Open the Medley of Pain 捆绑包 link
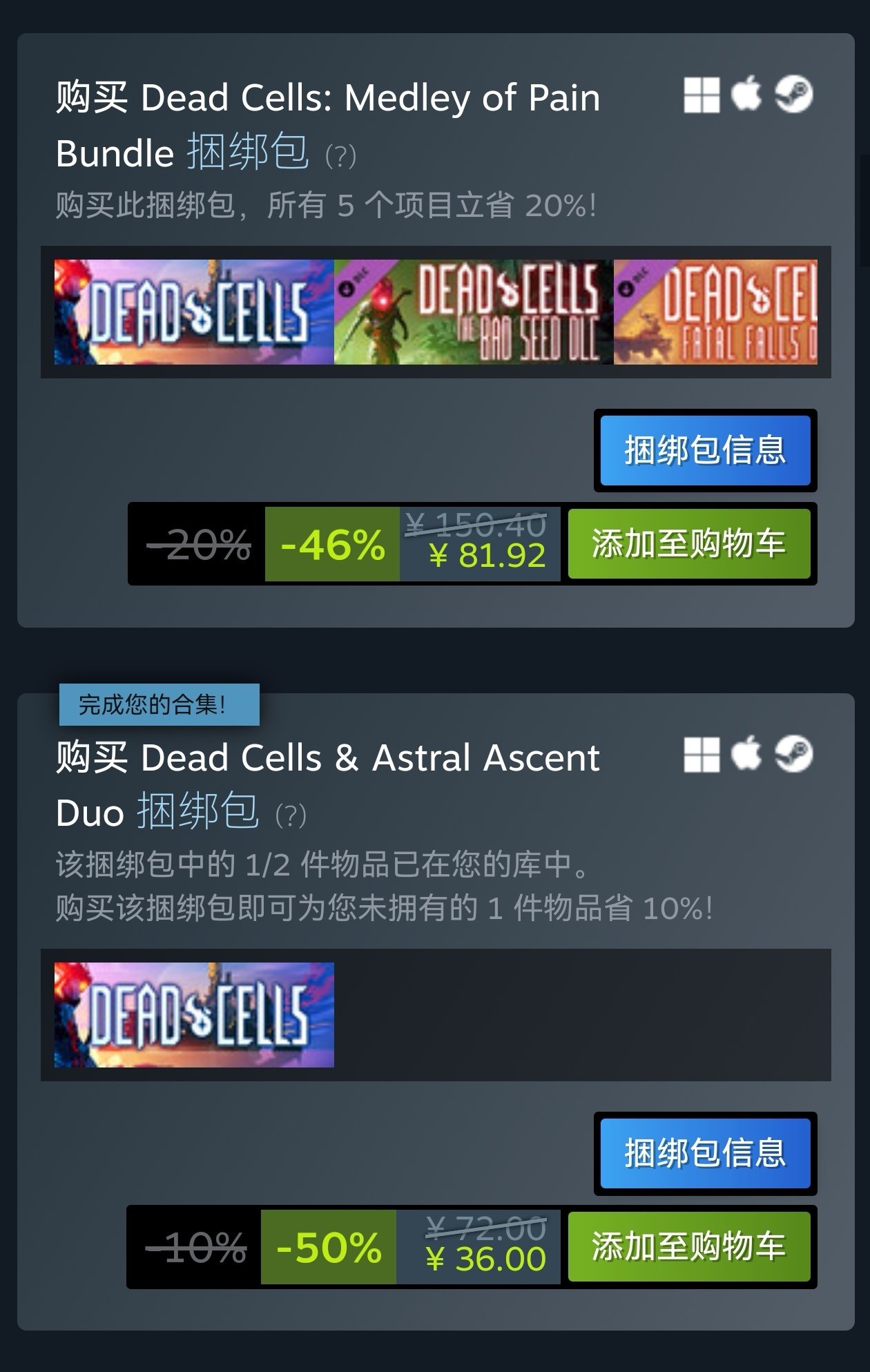The height and width of the screenshot is (1372, 870). pyautogui.click(x=247, y=152)
